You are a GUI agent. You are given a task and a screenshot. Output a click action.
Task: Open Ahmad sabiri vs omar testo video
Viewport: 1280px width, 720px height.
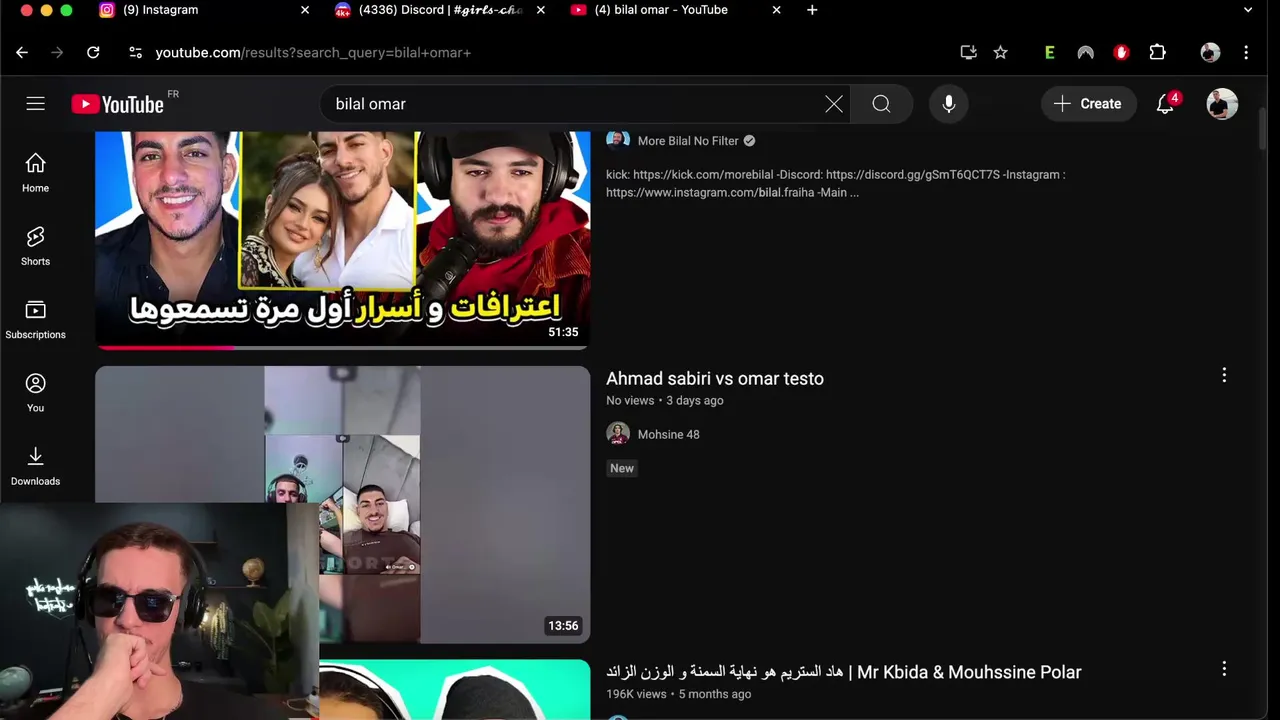[x=714, y=379]
